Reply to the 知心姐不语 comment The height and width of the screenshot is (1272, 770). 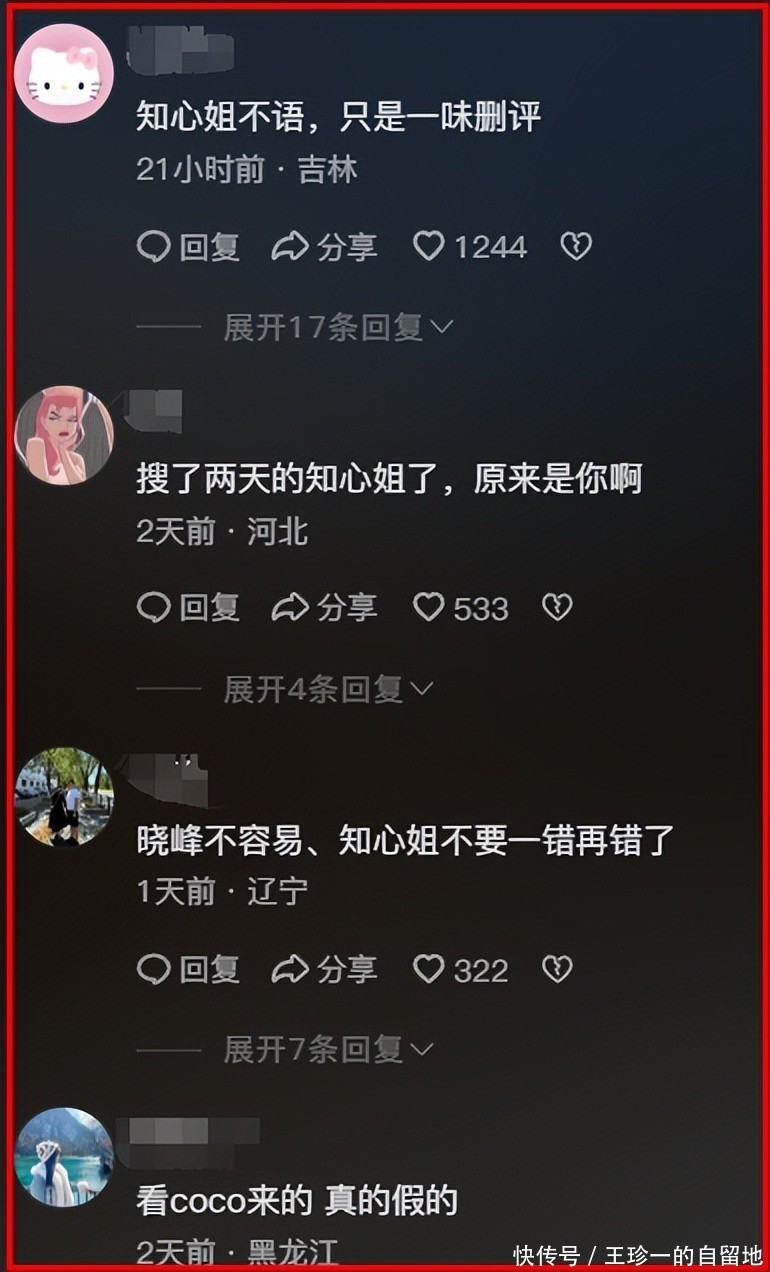(188, 247)
